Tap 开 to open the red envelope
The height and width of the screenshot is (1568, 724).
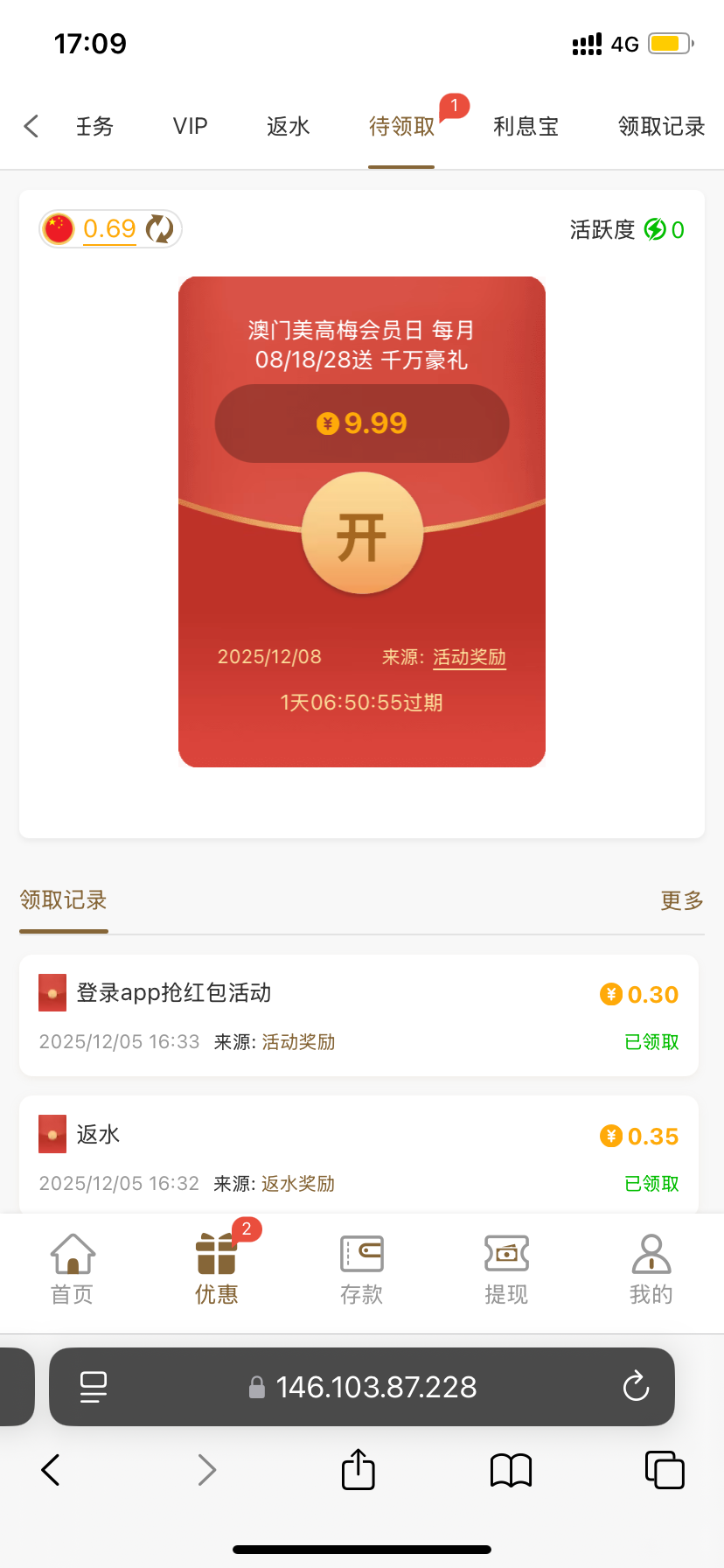(x=362, y=534)
